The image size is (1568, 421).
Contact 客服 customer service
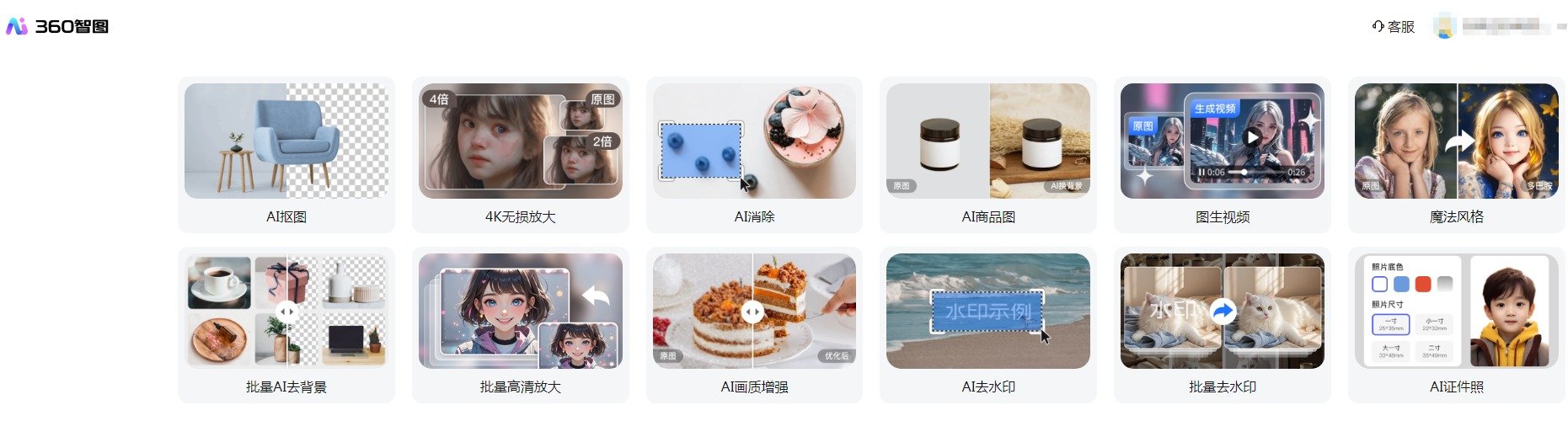[1394, 27]
